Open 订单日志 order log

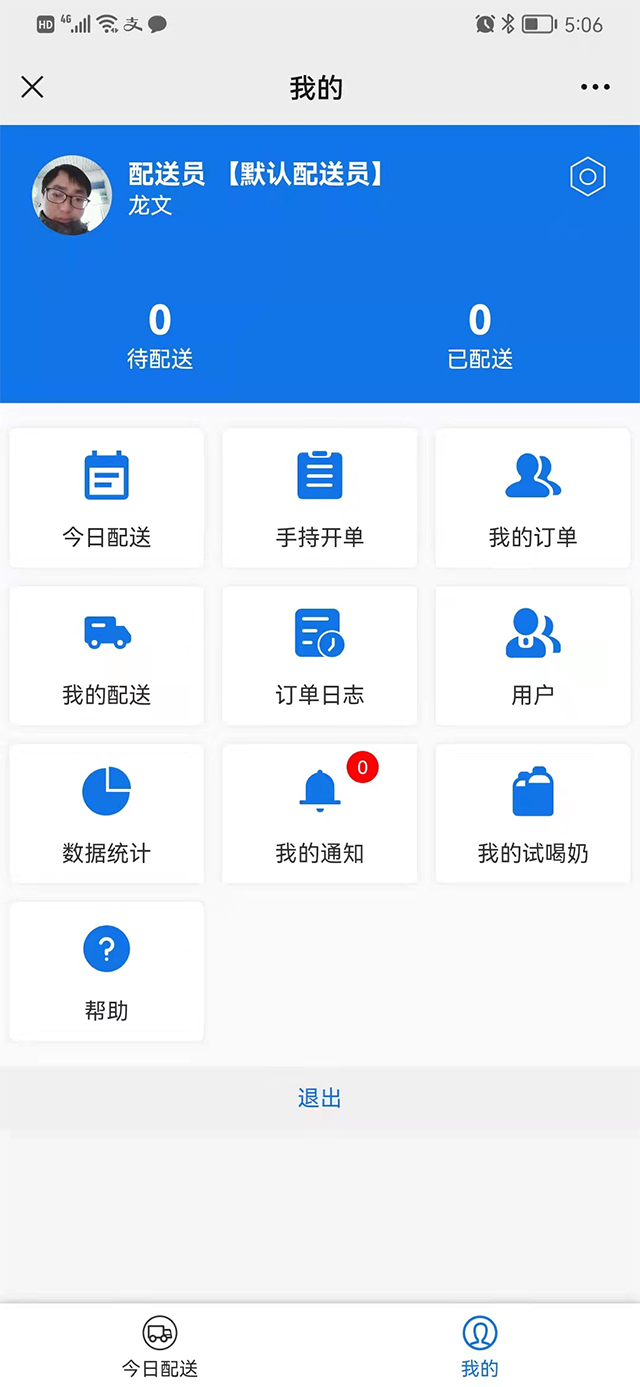tap(320, 655)
